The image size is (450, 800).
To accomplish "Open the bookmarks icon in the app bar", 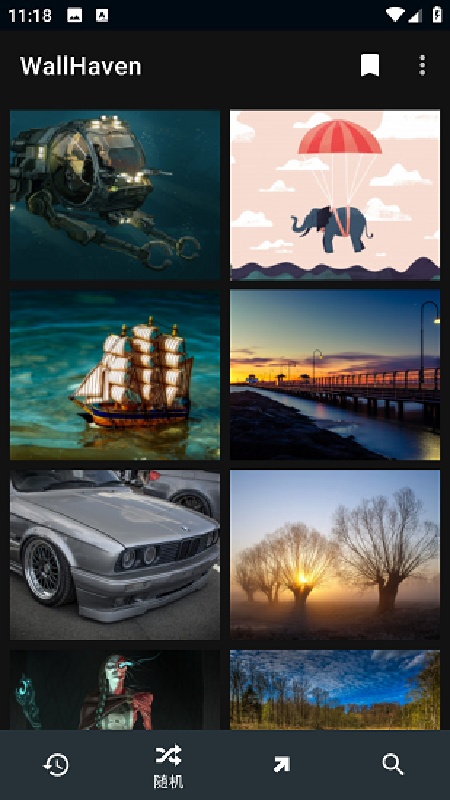I will [x=370, y=66].
